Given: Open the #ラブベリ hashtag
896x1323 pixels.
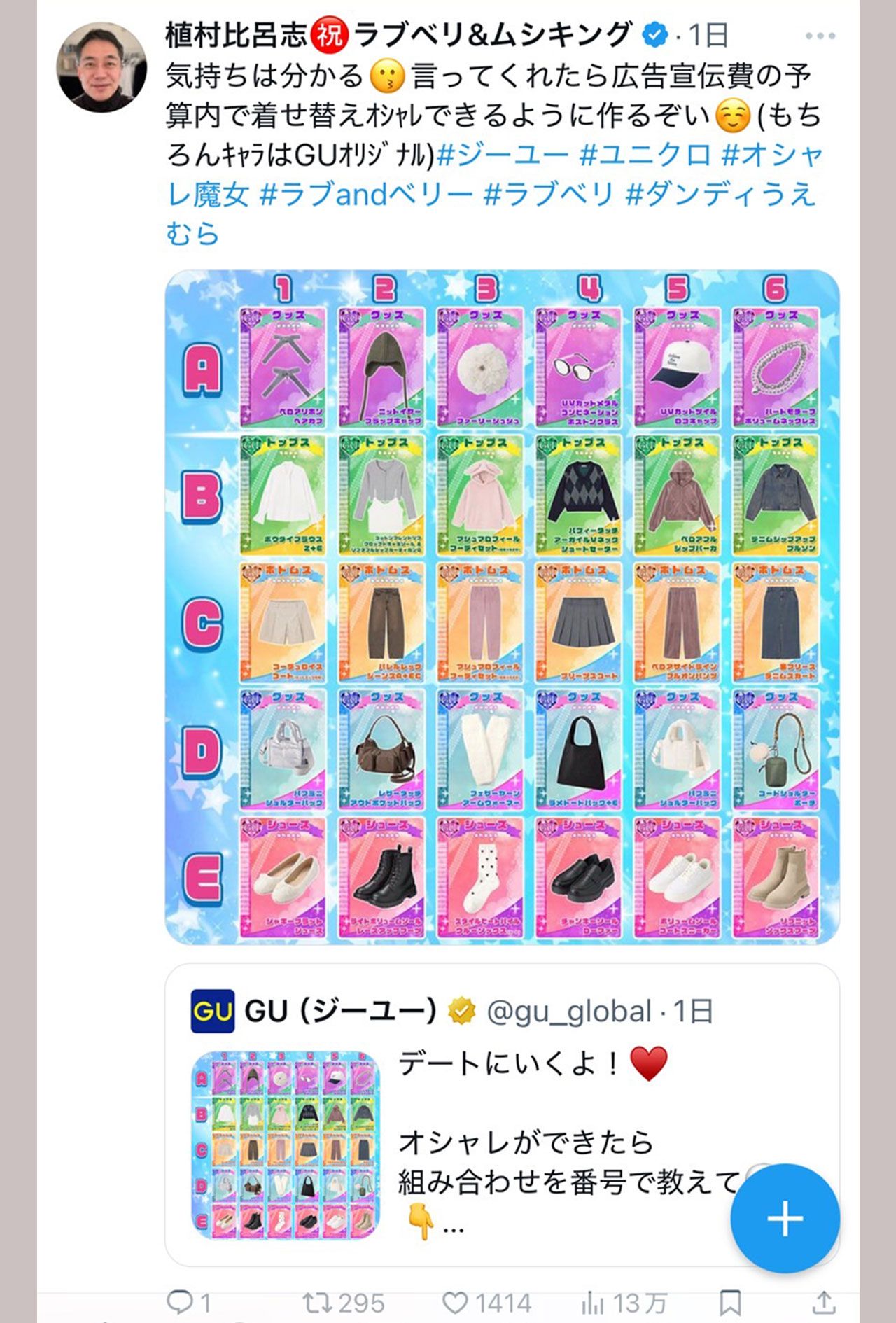Looking at the screenshot, I should point(549,194).
